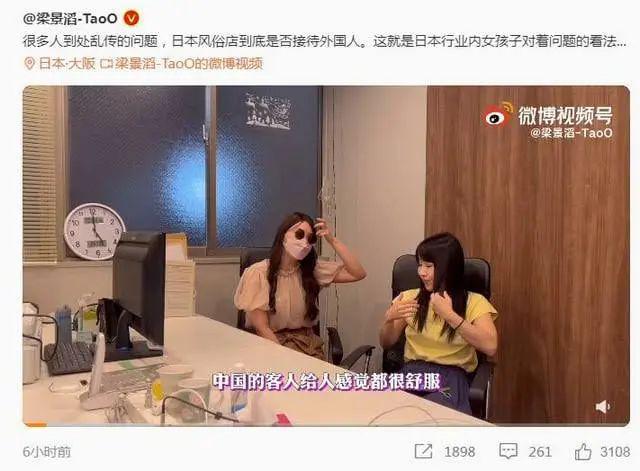Image resolution: width=640 pixels, height=471 pixels.
Task: Toggle the video sound speaker icon
Action: [x=602, y=407]
